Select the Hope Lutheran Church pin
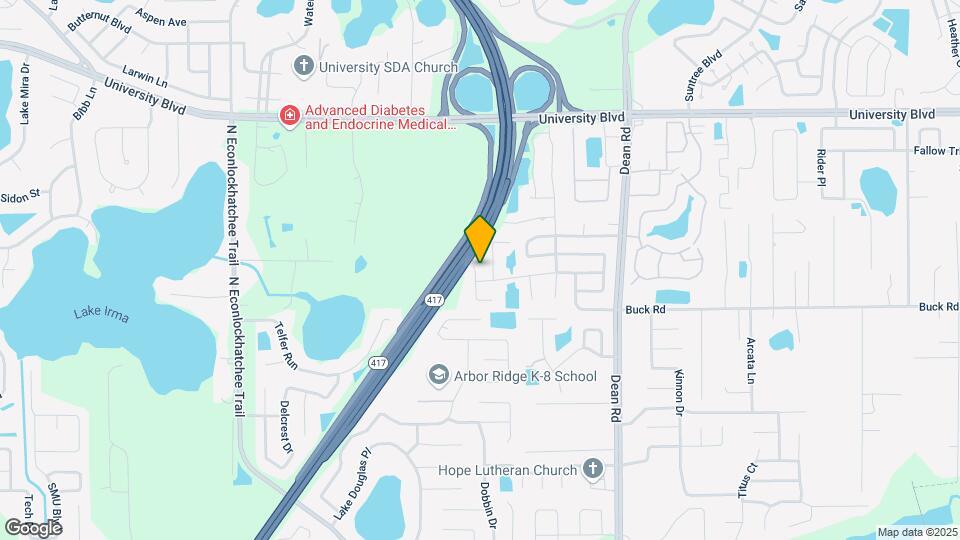 pos(593,469)
